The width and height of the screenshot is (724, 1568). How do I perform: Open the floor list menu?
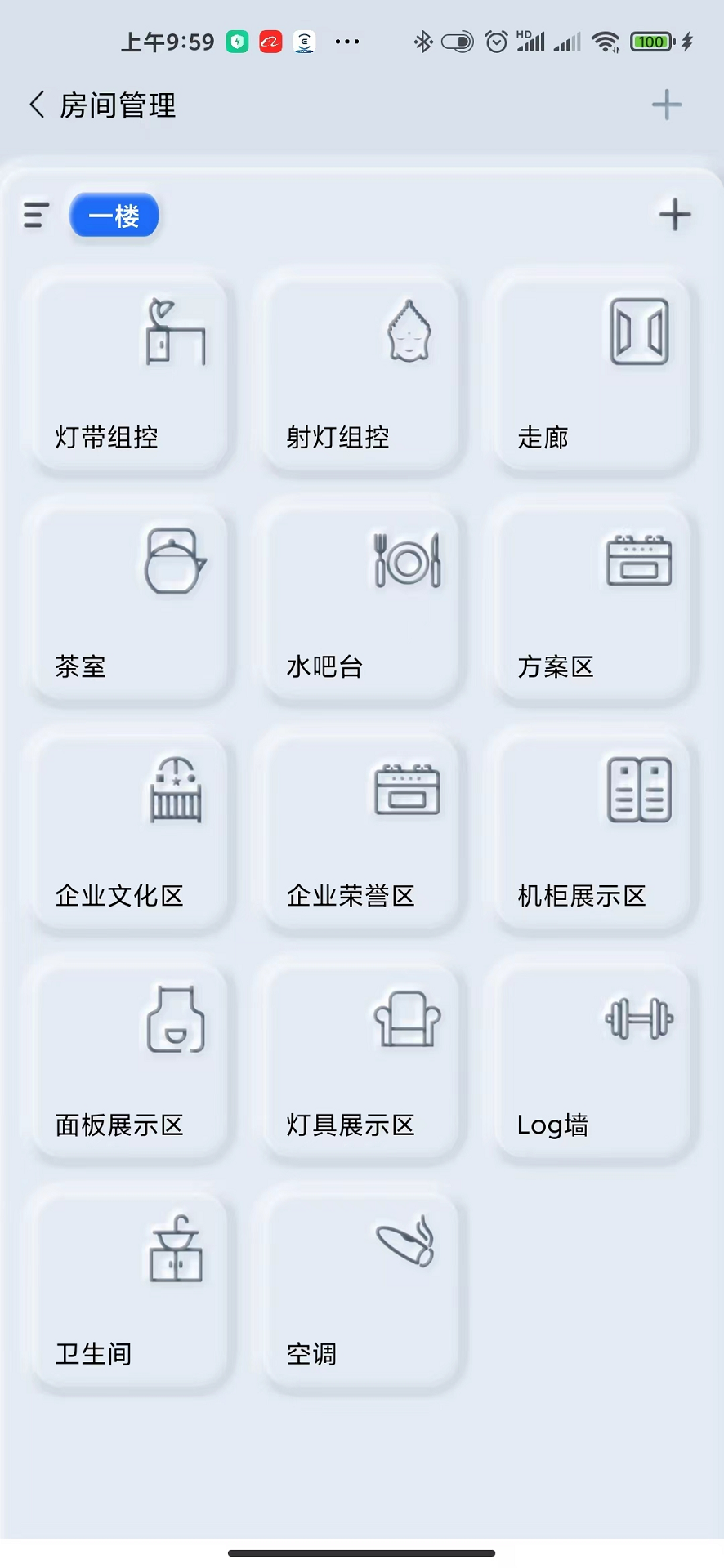tap(34, 215)
